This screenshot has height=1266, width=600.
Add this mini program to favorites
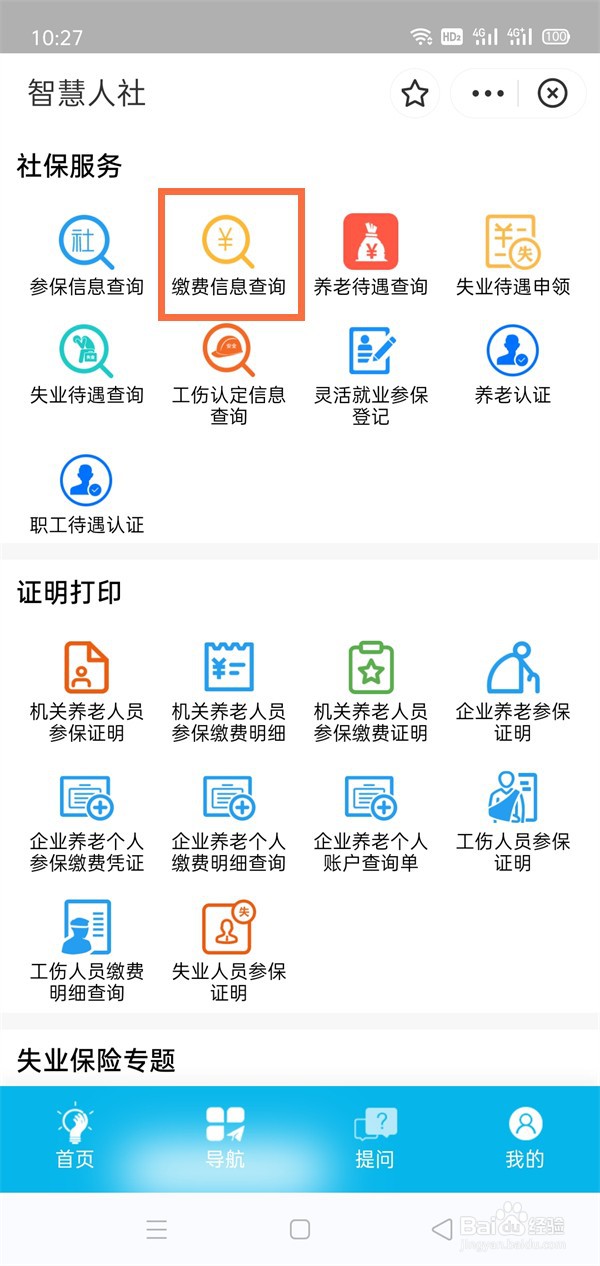415,94
